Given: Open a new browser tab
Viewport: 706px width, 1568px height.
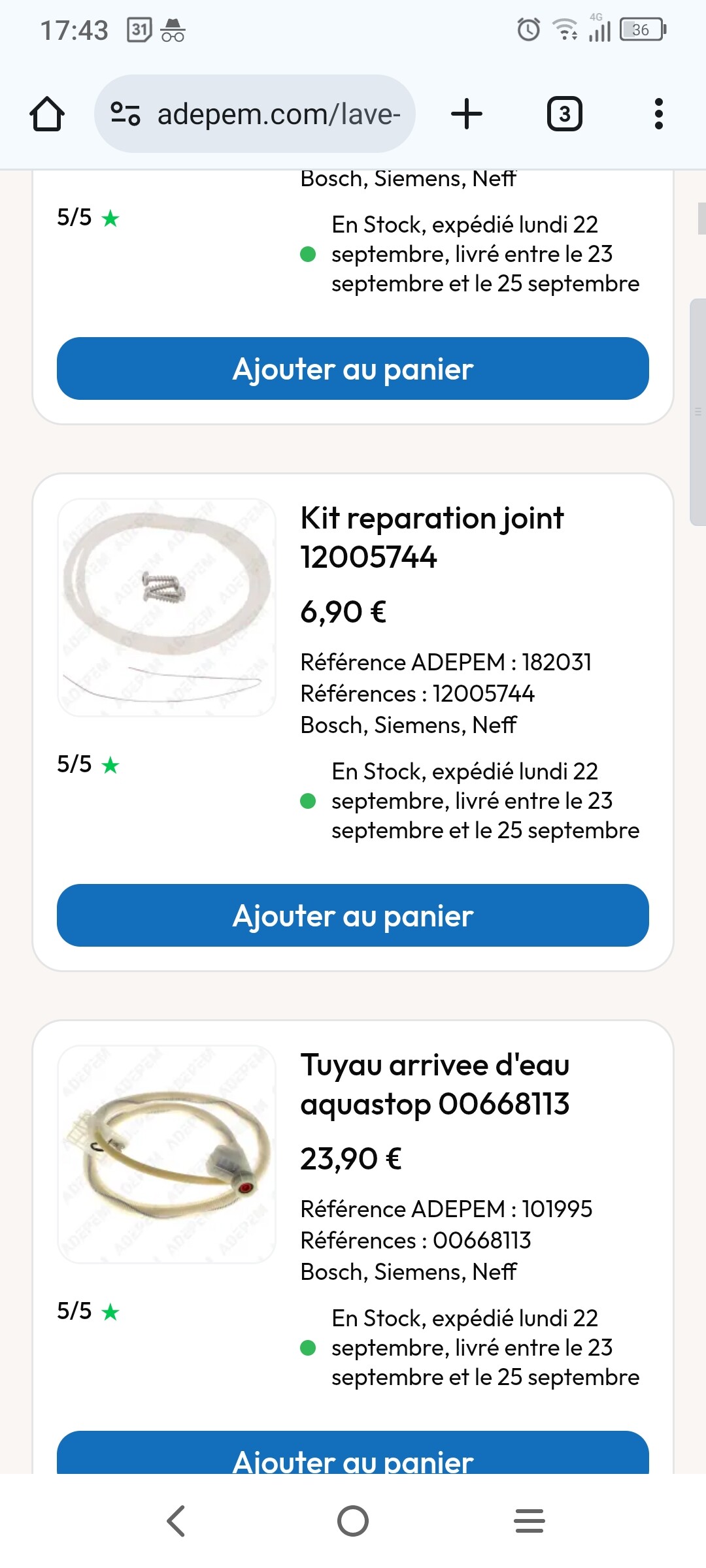Looking at the screenshot, I should [467, 114].
